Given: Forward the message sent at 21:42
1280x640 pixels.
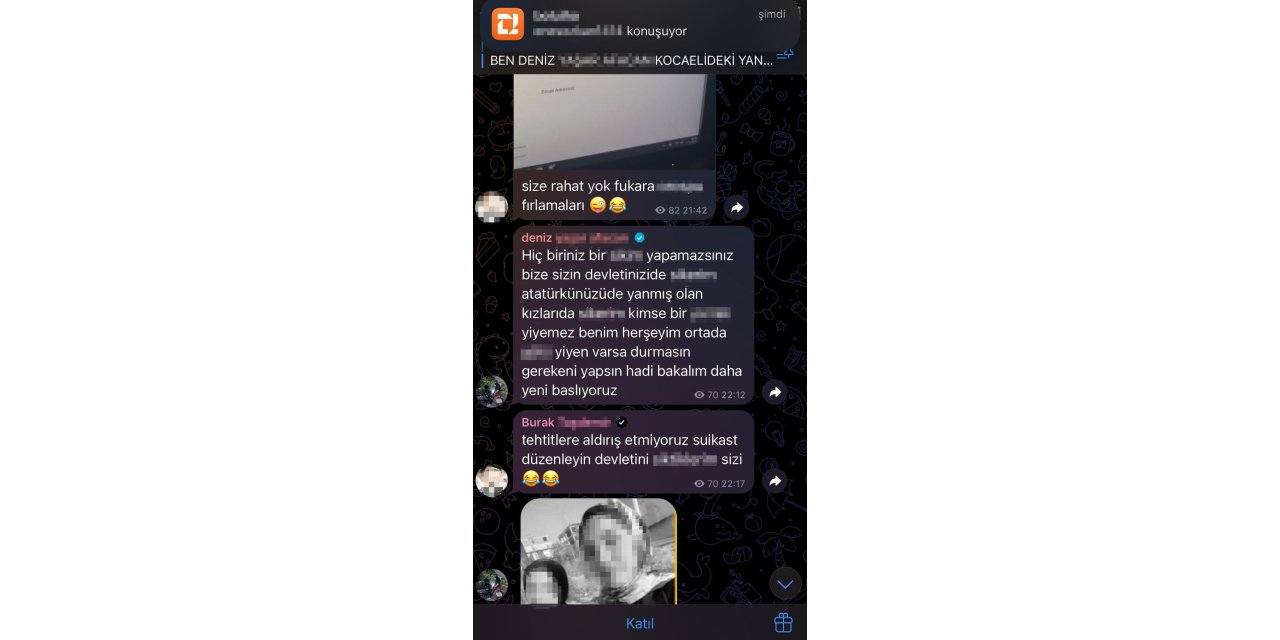Looking at the screenshot, I should (x=737, y=208).
